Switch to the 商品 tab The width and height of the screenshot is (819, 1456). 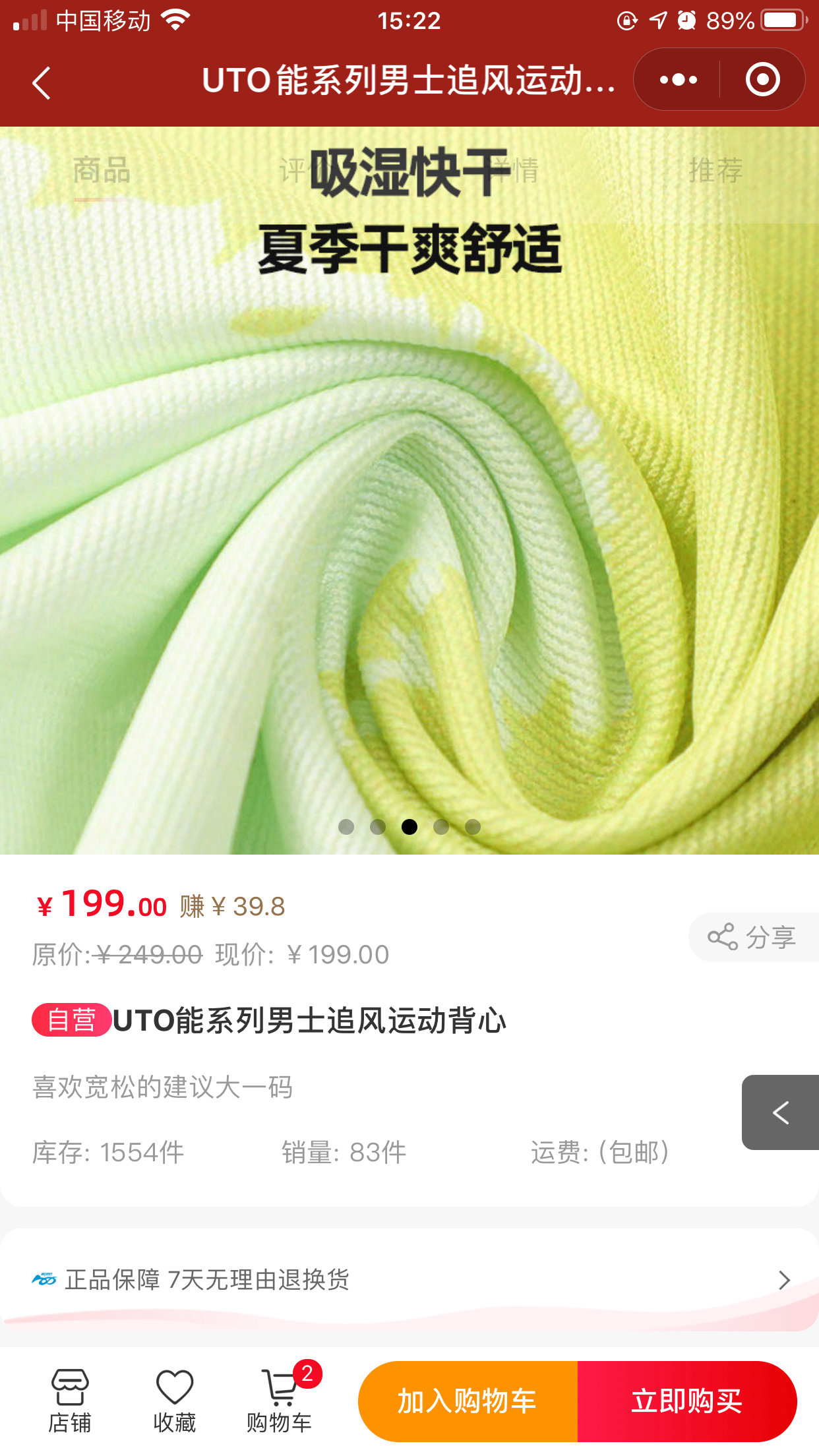click(x=102, y=171)
